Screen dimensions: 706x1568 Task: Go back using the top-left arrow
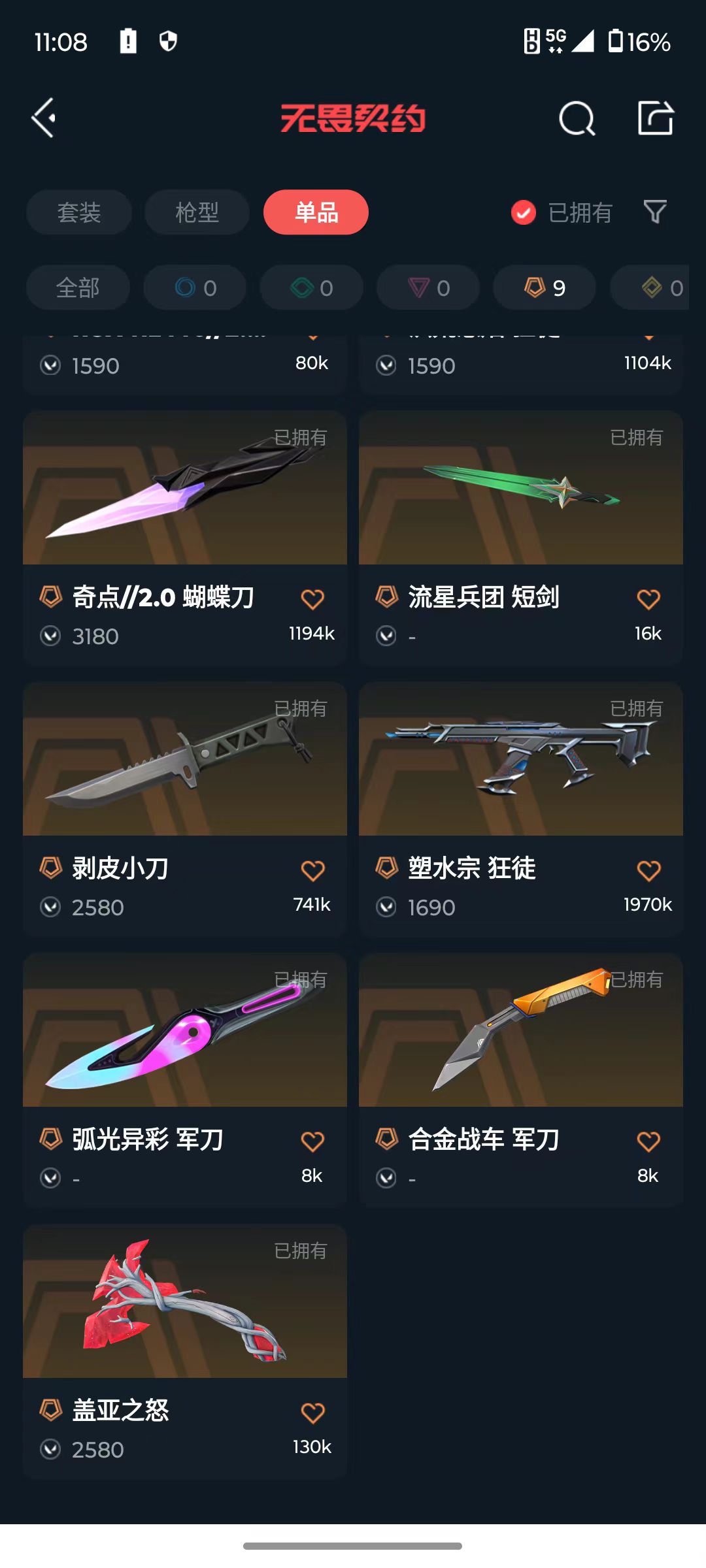[x=44, y=118]
